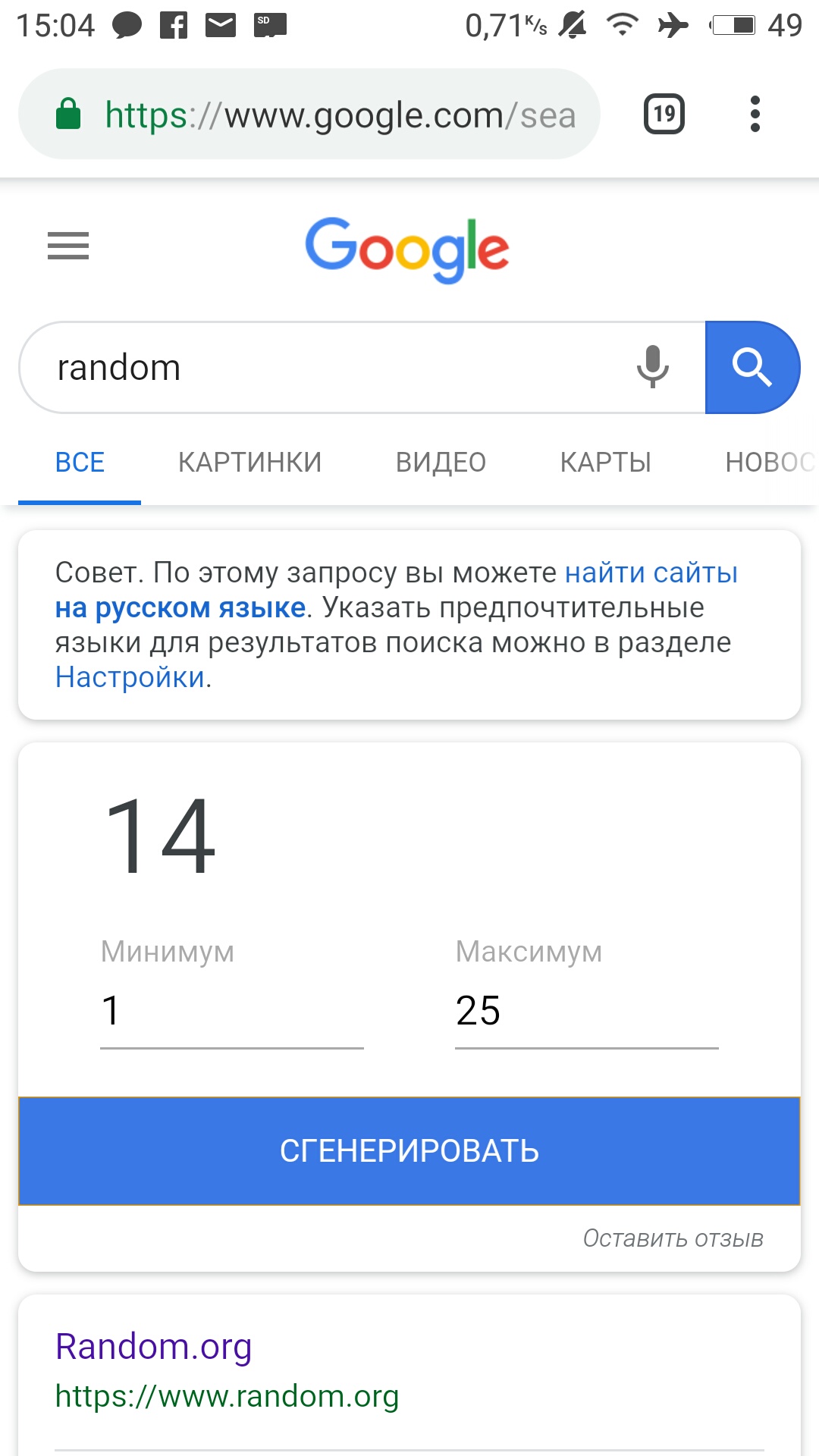Open the Random.org search result

pos(153,1347)
